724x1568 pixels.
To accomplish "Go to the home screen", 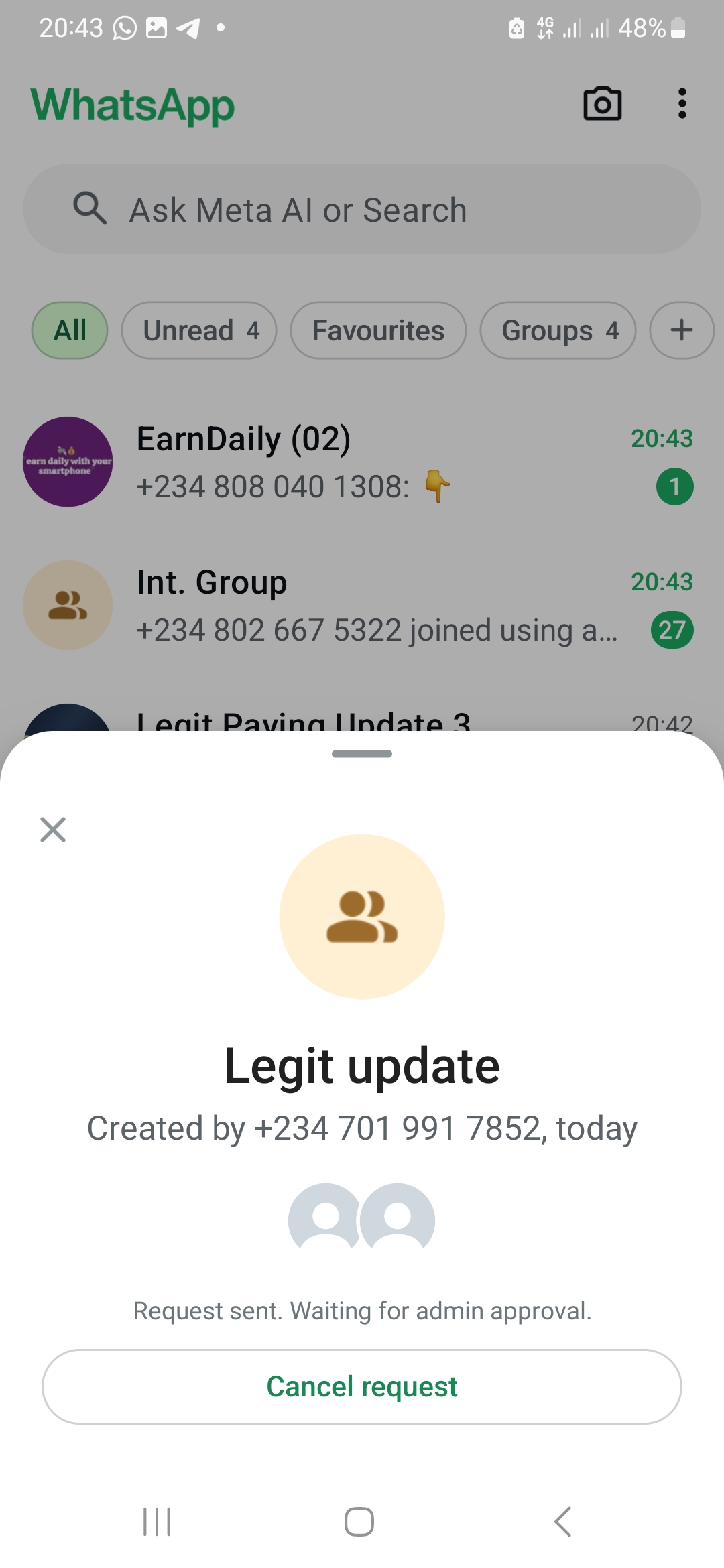I will (359, 1522).
